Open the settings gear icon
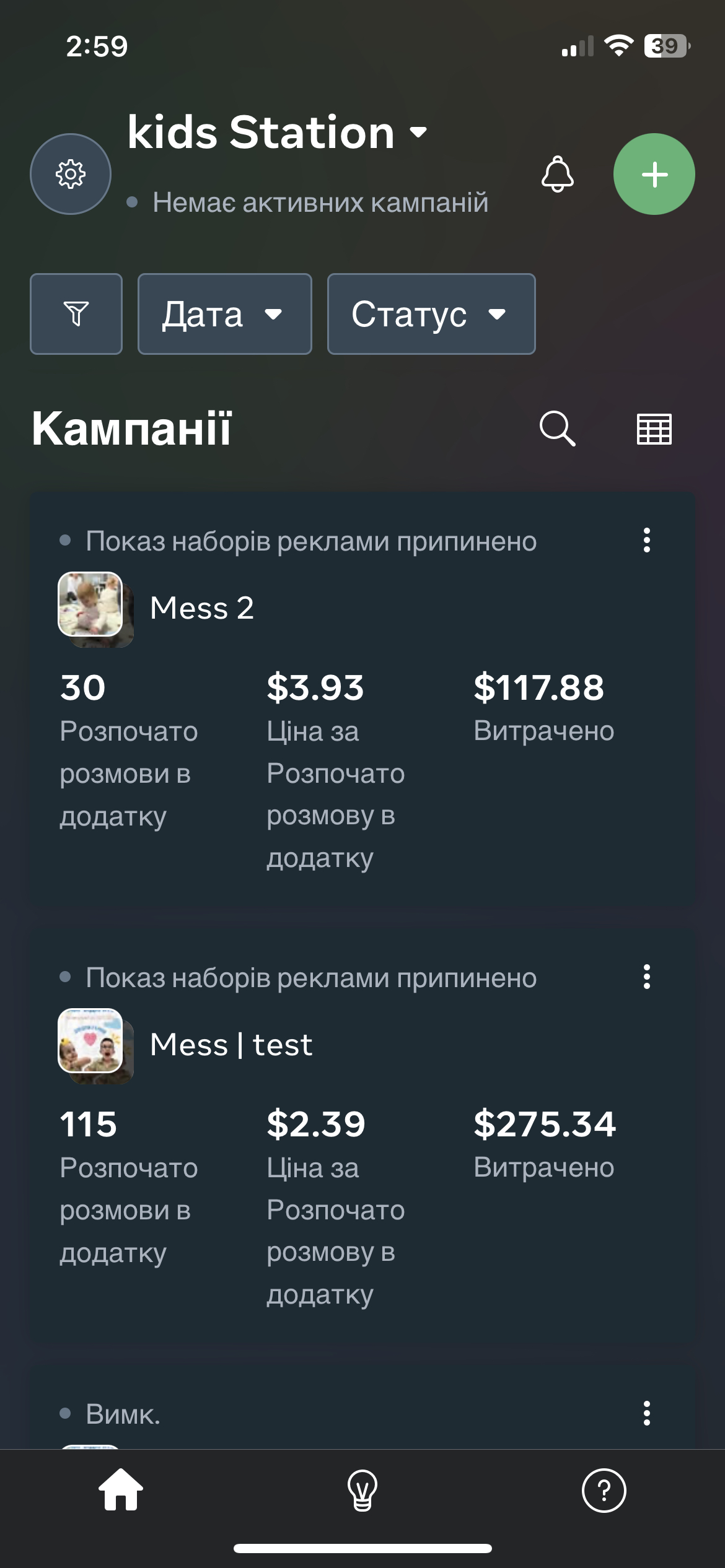The height and width of the screenshot is (1568, 725). pos(71,174)
